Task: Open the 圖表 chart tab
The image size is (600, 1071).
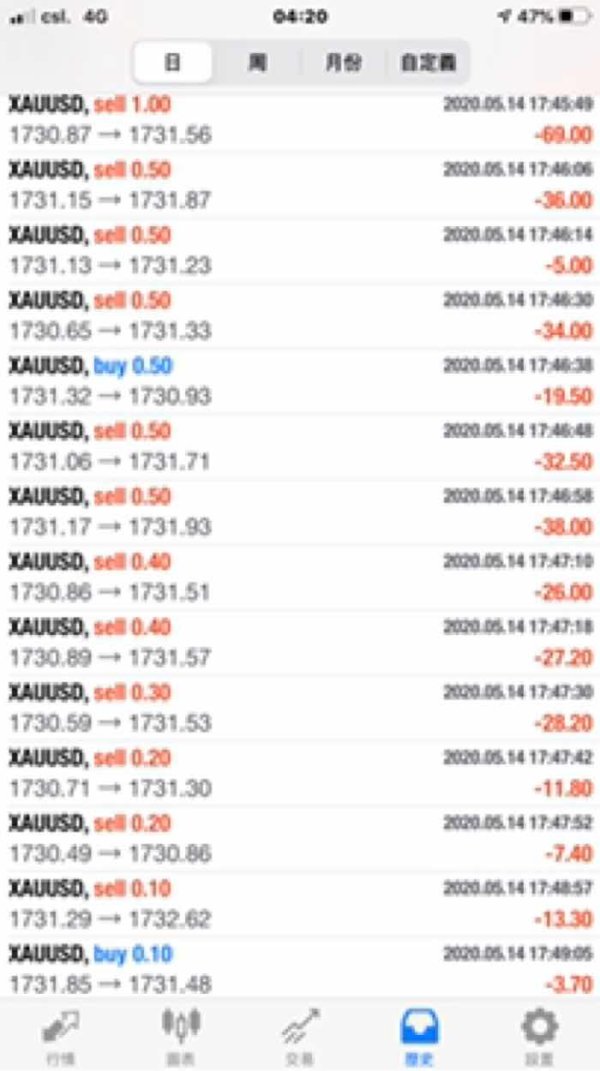Action: pyautogui.click(x=181, y=1034)
